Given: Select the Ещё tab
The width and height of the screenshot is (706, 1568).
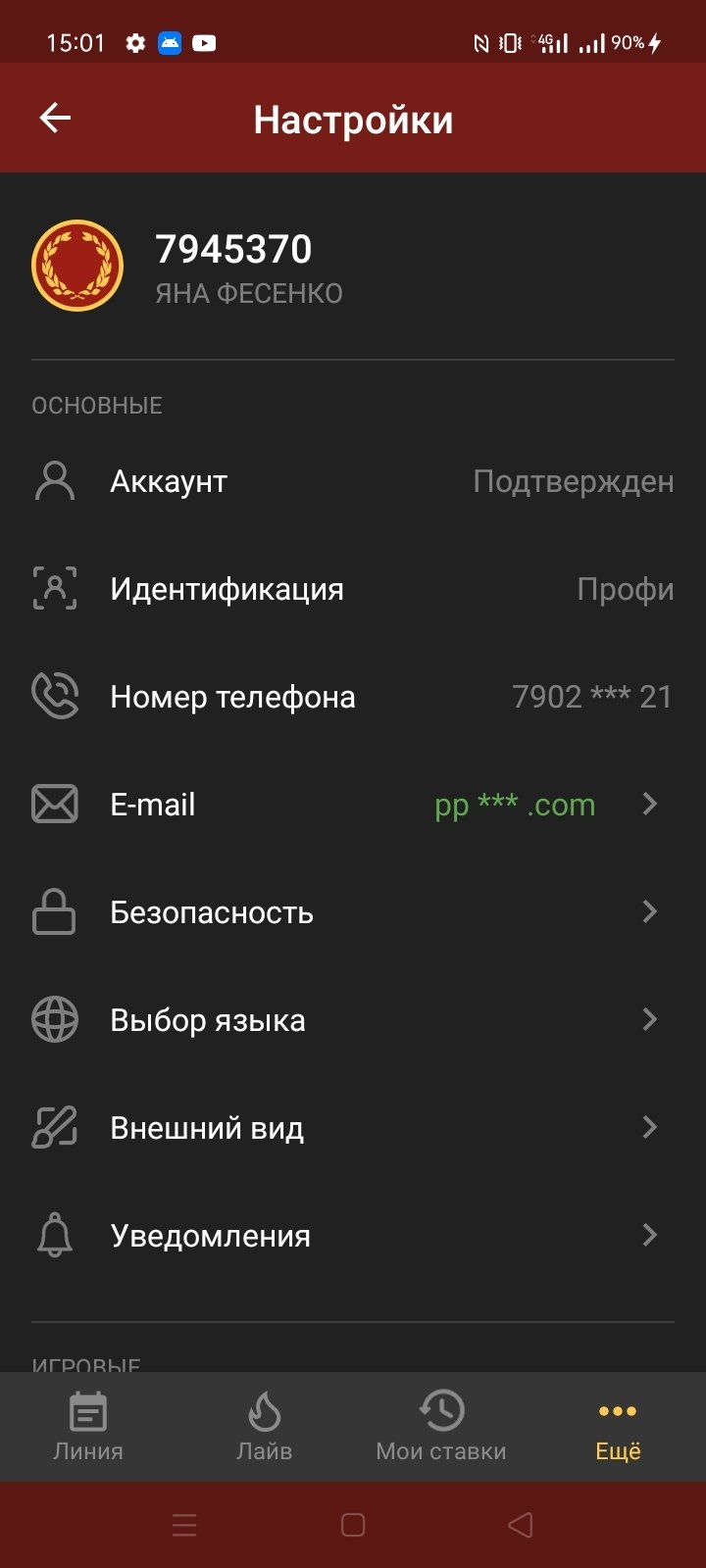Looking at the screenshot, I should pos(618,1427).
